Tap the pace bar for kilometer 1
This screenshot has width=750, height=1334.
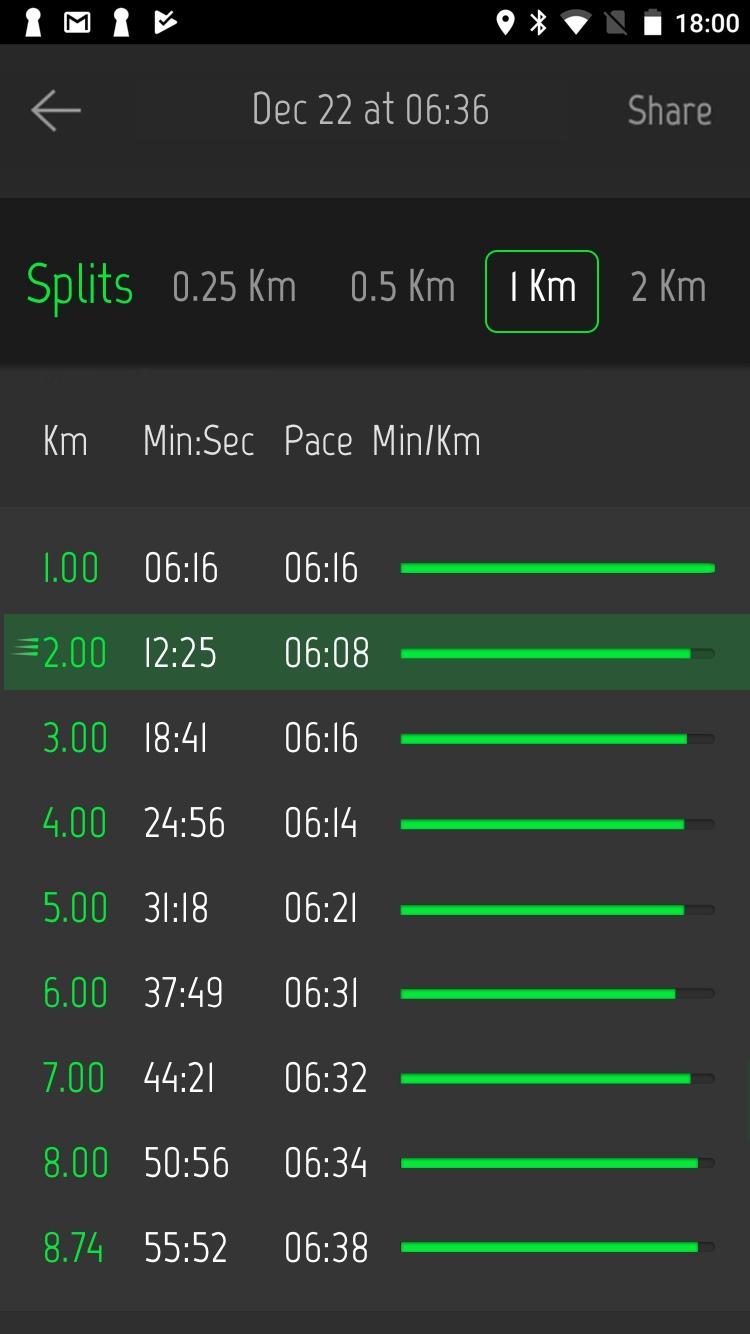coord(560,567)
